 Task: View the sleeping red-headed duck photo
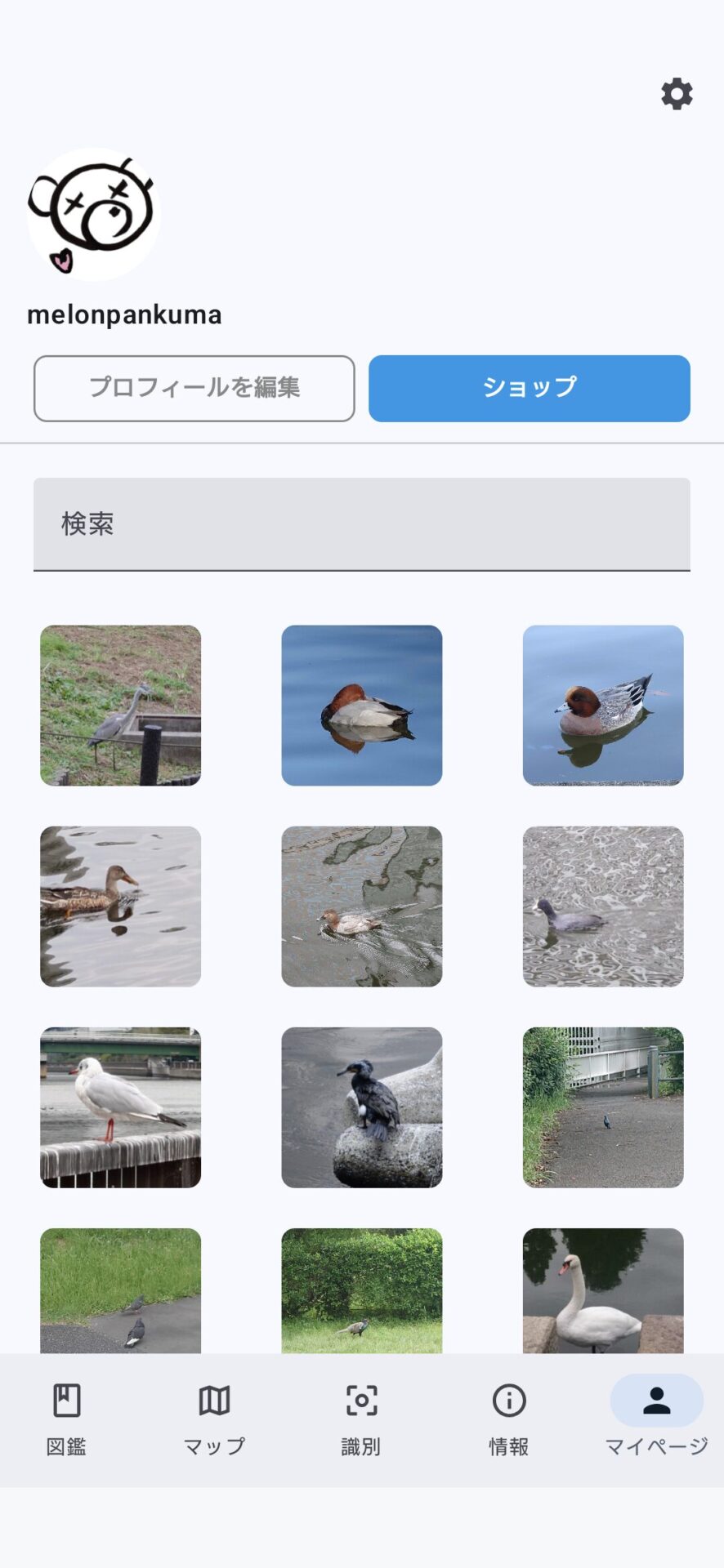pyautogui.click(x=362, y=706)
